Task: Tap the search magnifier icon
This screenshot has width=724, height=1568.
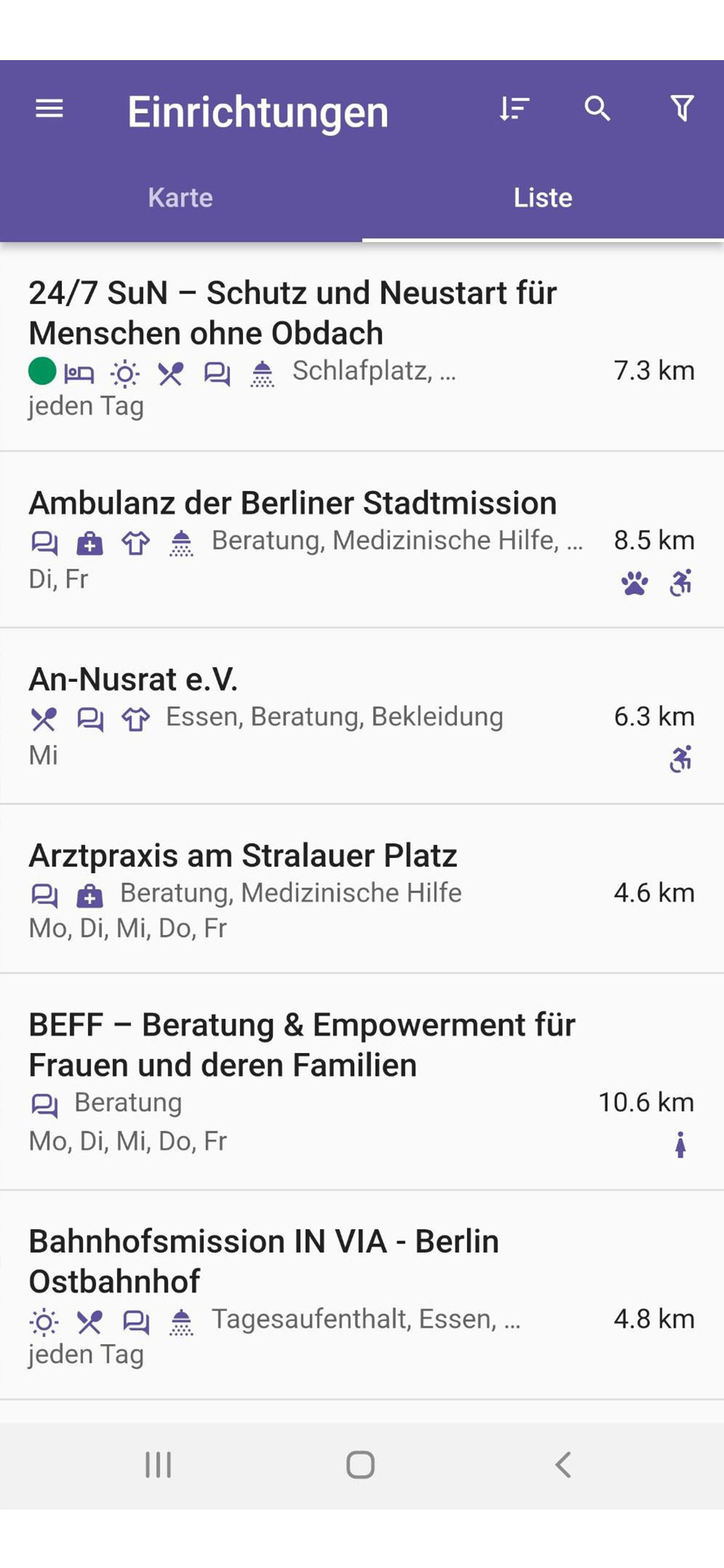Action: click(x=598, y=110)
